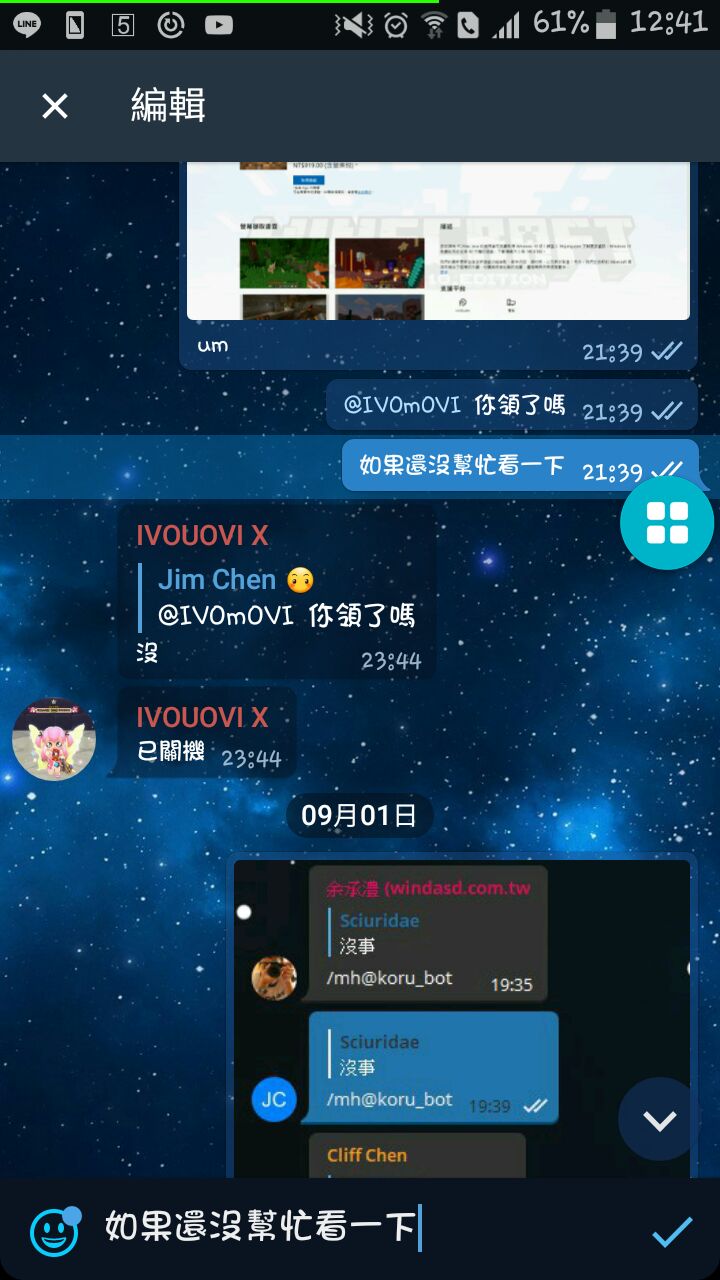
Task: Open the Minecraft screenshot image captioned um
Action: [x=438, y=240]
